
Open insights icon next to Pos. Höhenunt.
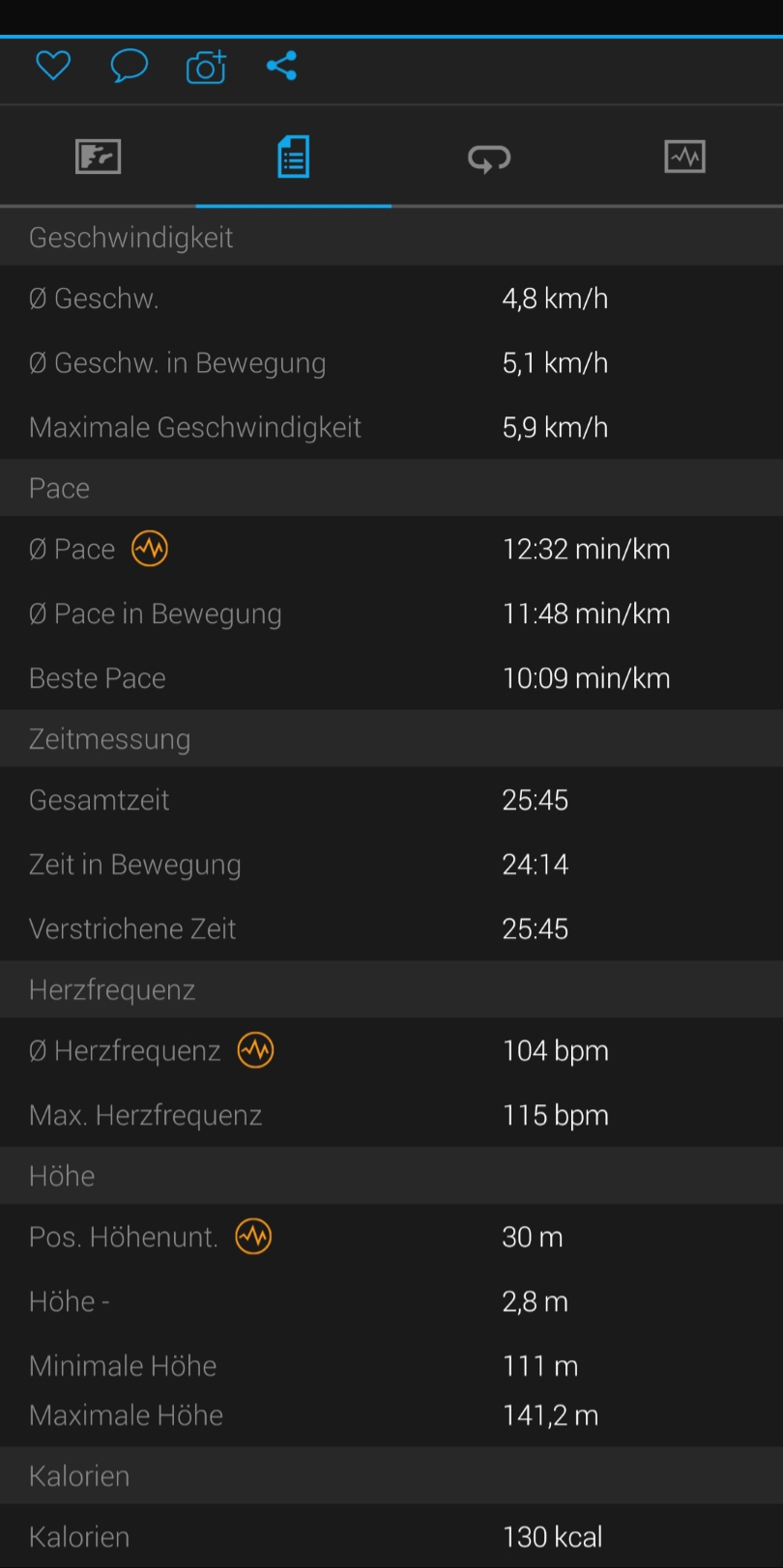(x=253, y=1237)
